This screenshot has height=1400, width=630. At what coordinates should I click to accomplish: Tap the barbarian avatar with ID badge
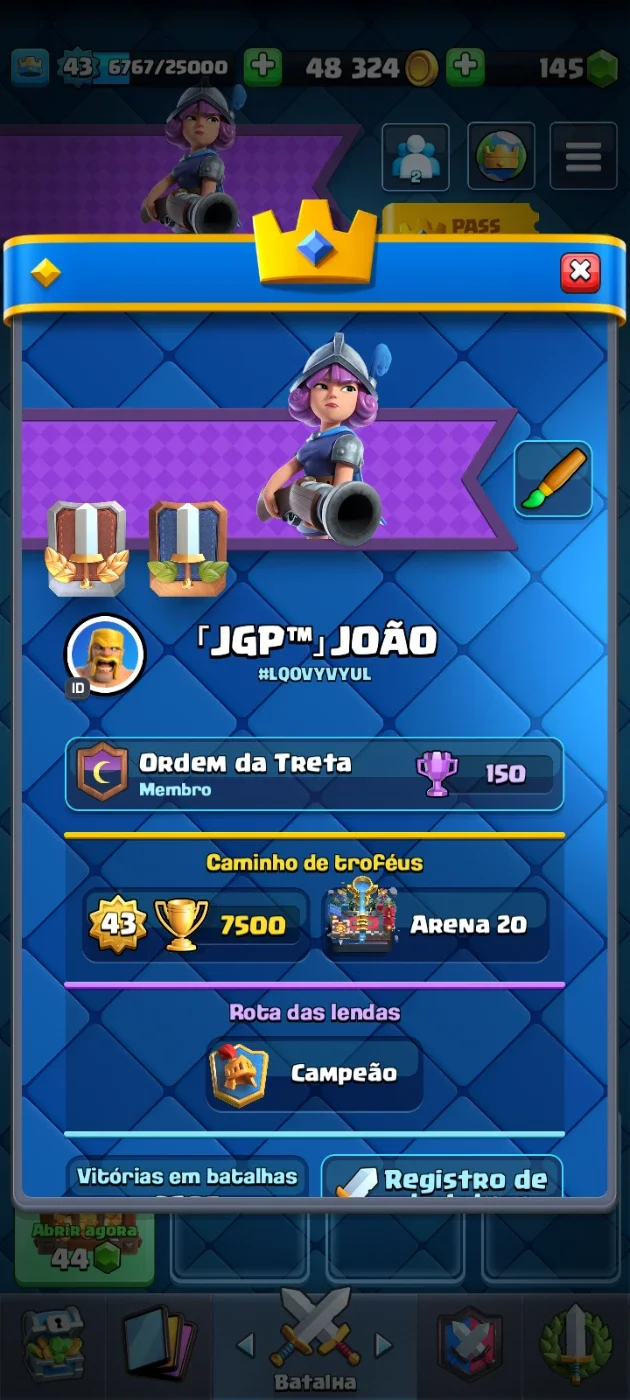[104, 655]
